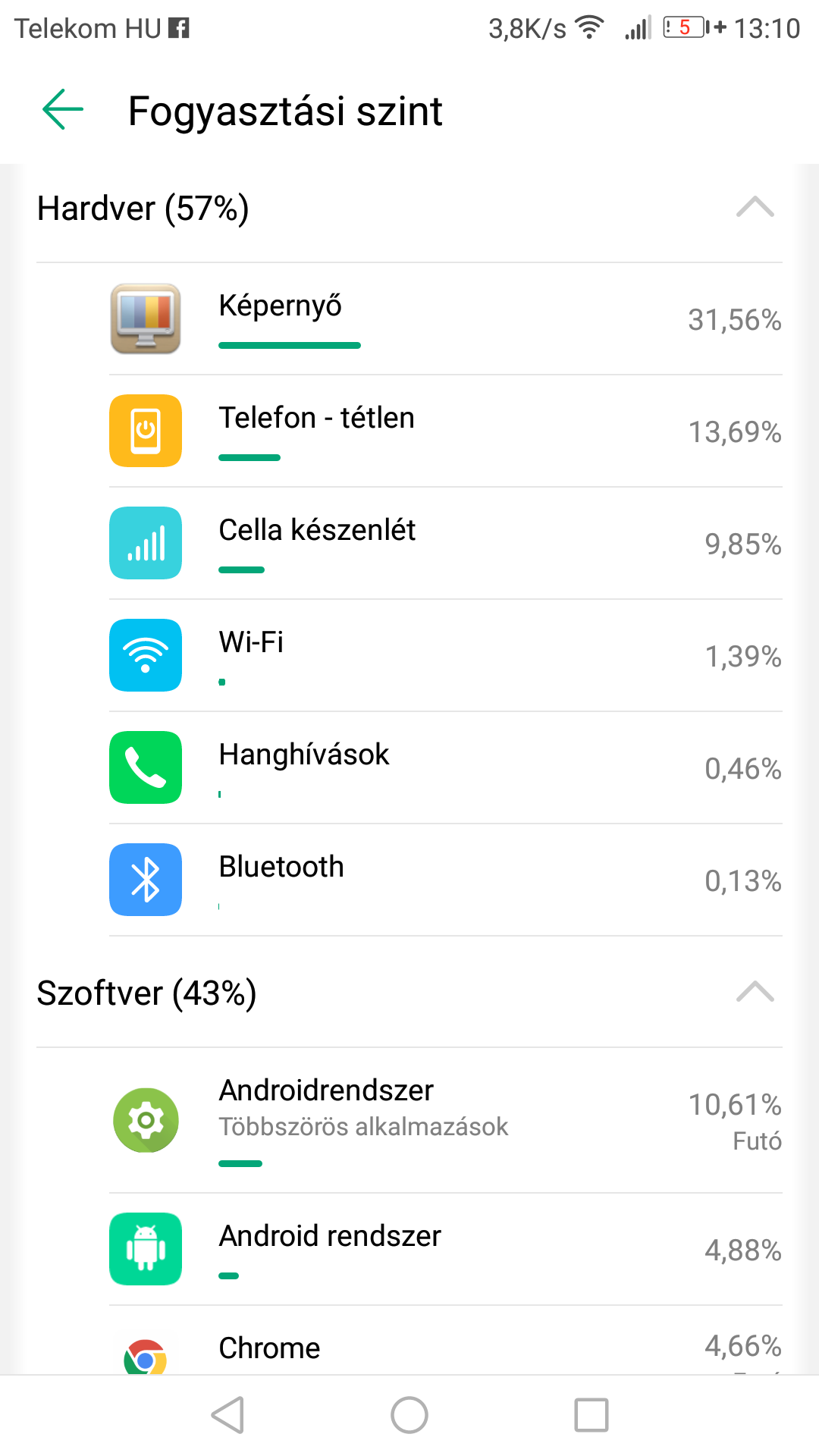Select the Cella készenlét row
This screenshot has width=819, height=1456.
[x=409, y=544]
